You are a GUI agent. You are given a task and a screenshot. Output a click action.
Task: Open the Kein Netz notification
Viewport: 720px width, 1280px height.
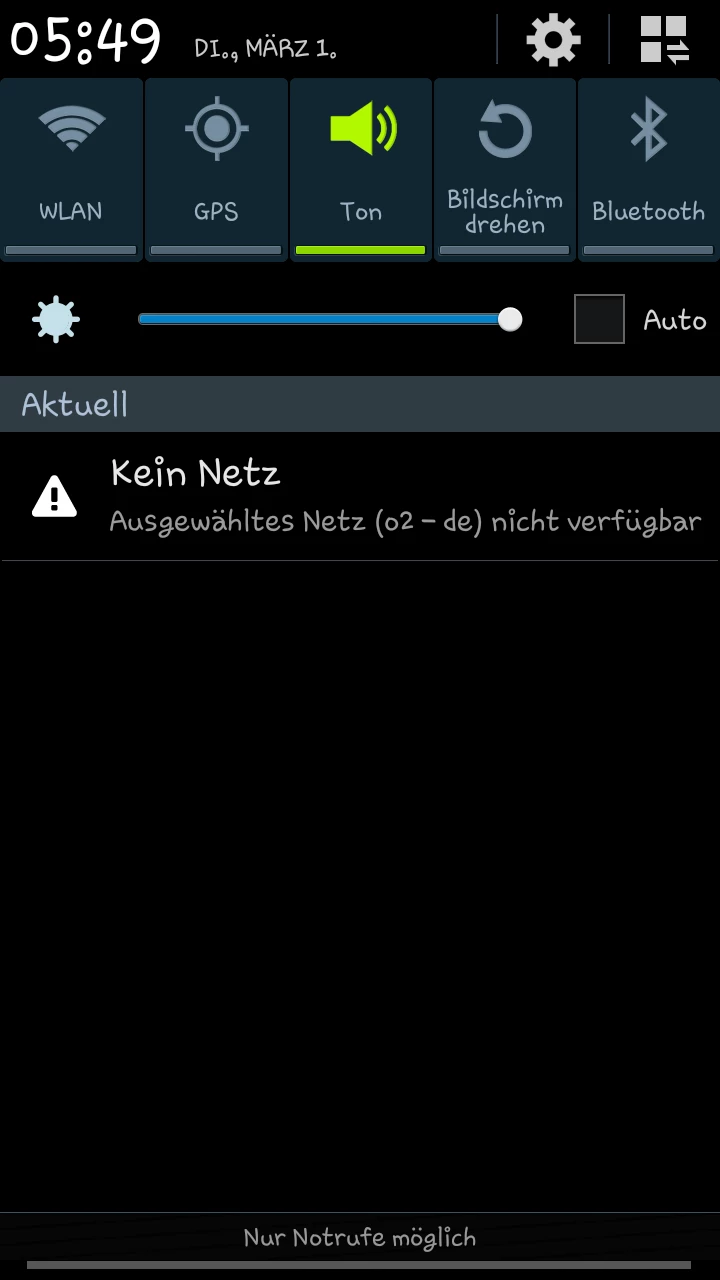click(x=360, y=496)
